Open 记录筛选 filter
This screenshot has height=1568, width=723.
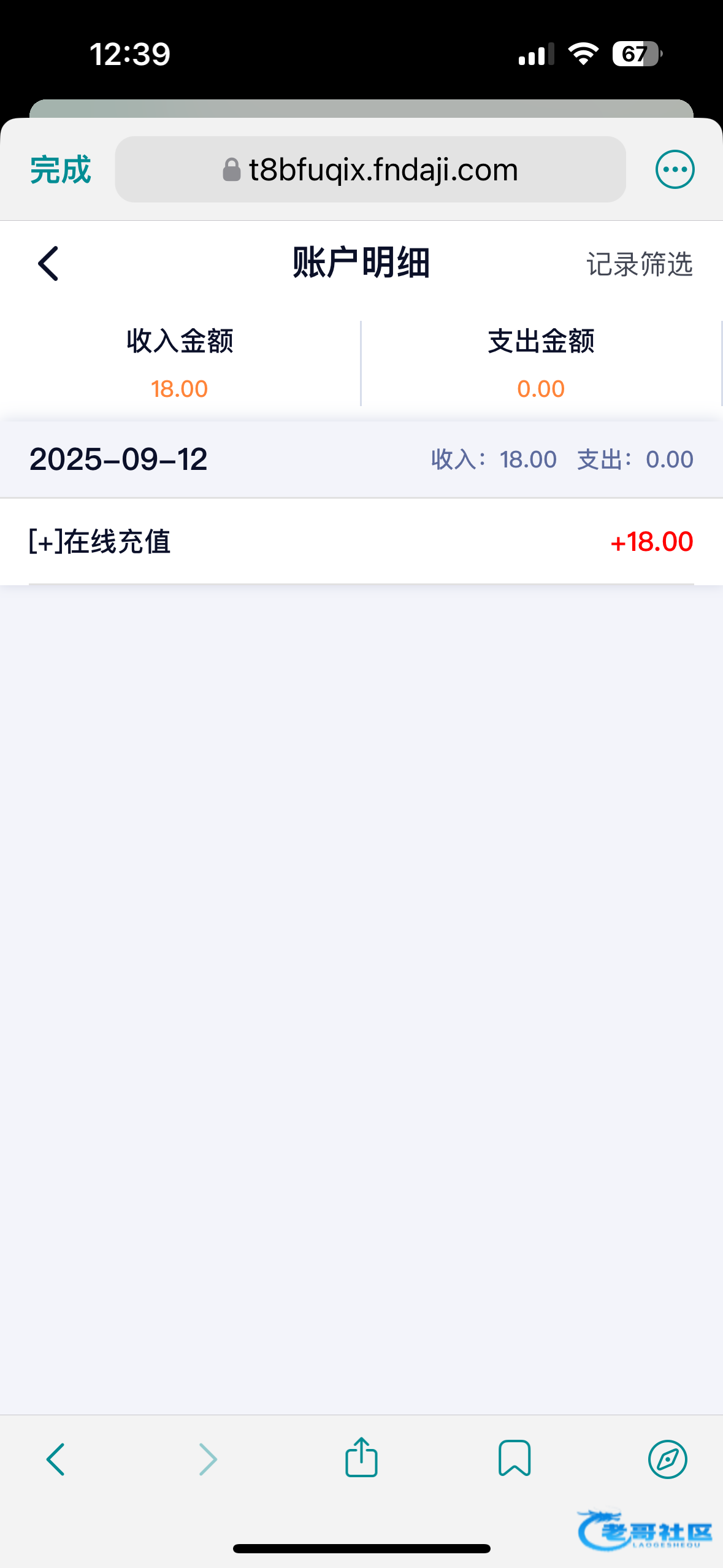639,264
